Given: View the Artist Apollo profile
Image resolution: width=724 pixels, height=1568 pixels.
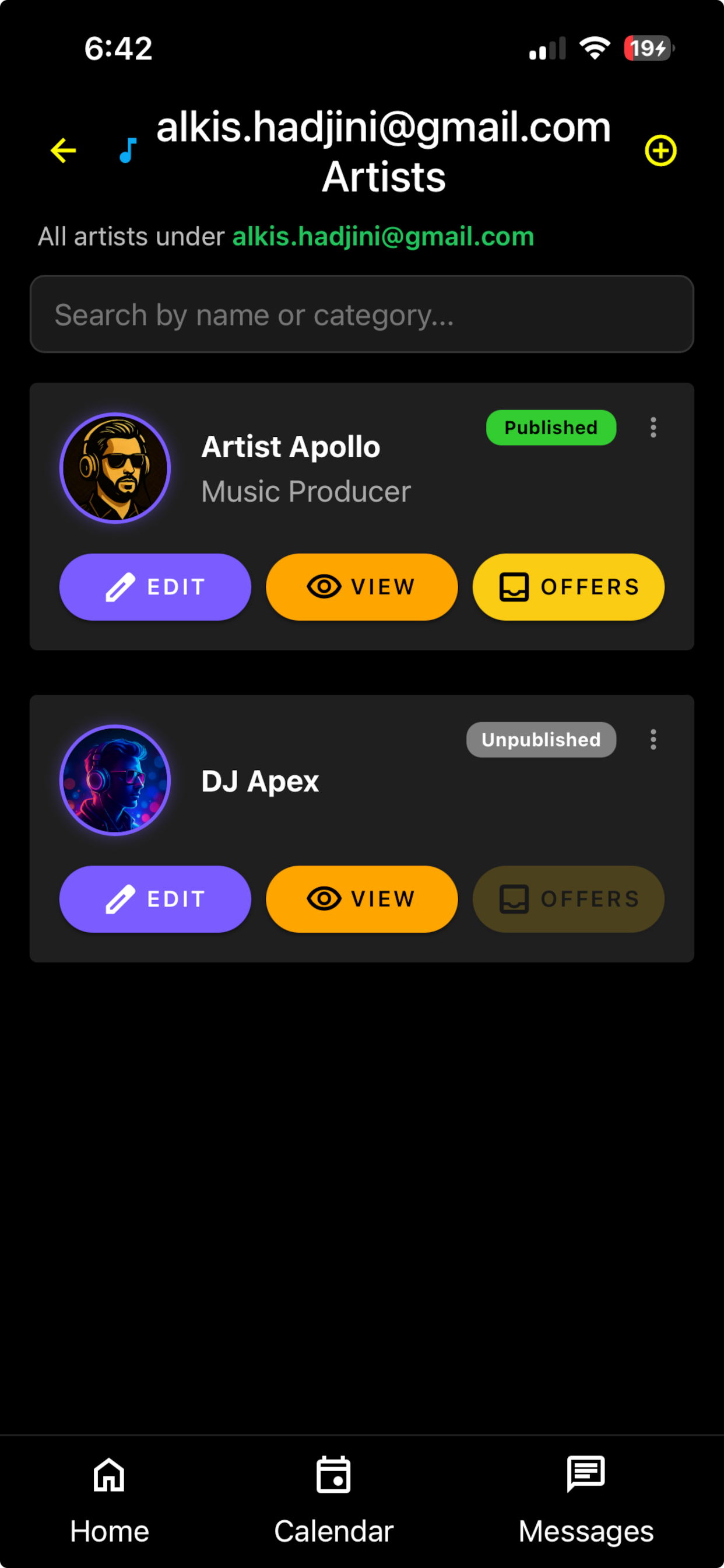Looking at the screenshot, I should (x=361, y=587).
